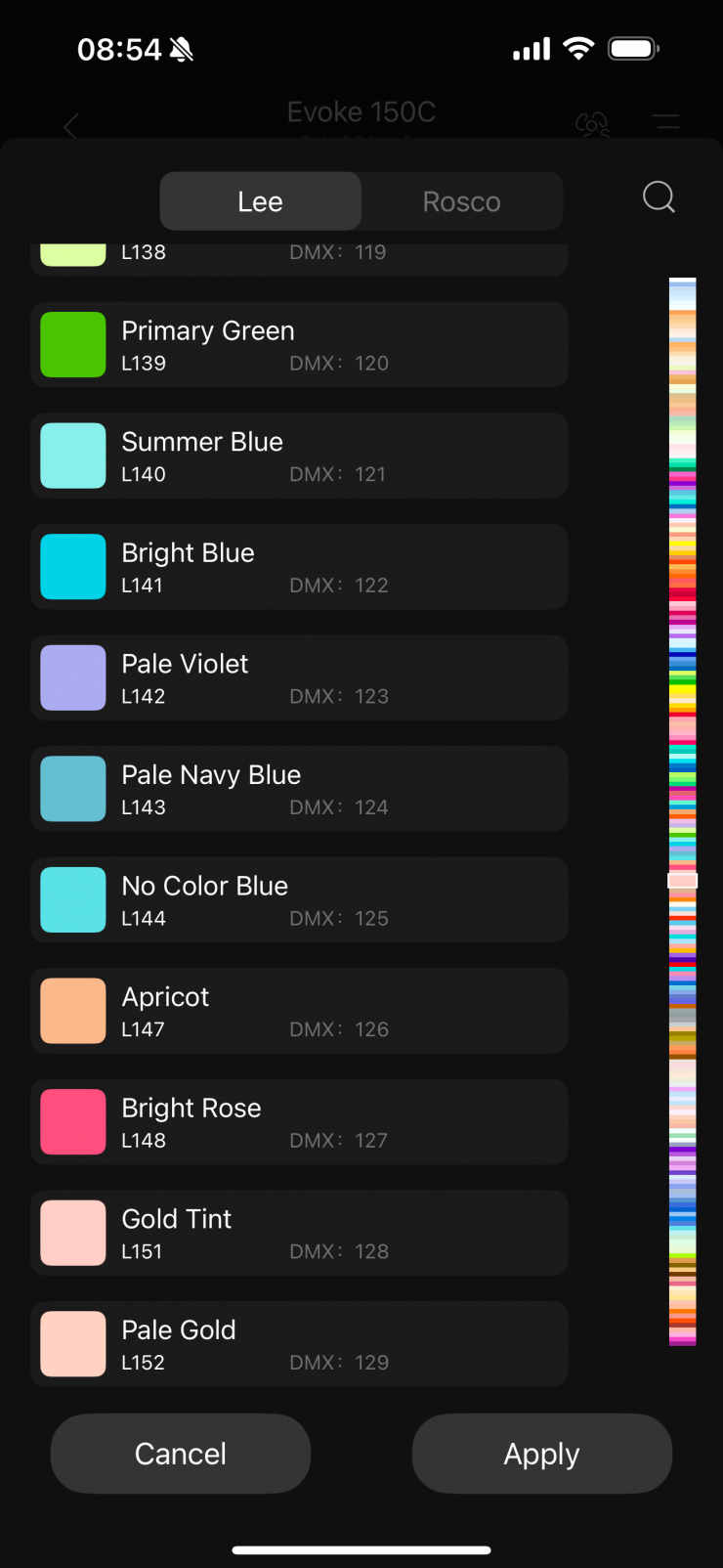Tap the color index strip scrollbar
Viewport: 723px width, 1568px height.
[x=682, y=811]
